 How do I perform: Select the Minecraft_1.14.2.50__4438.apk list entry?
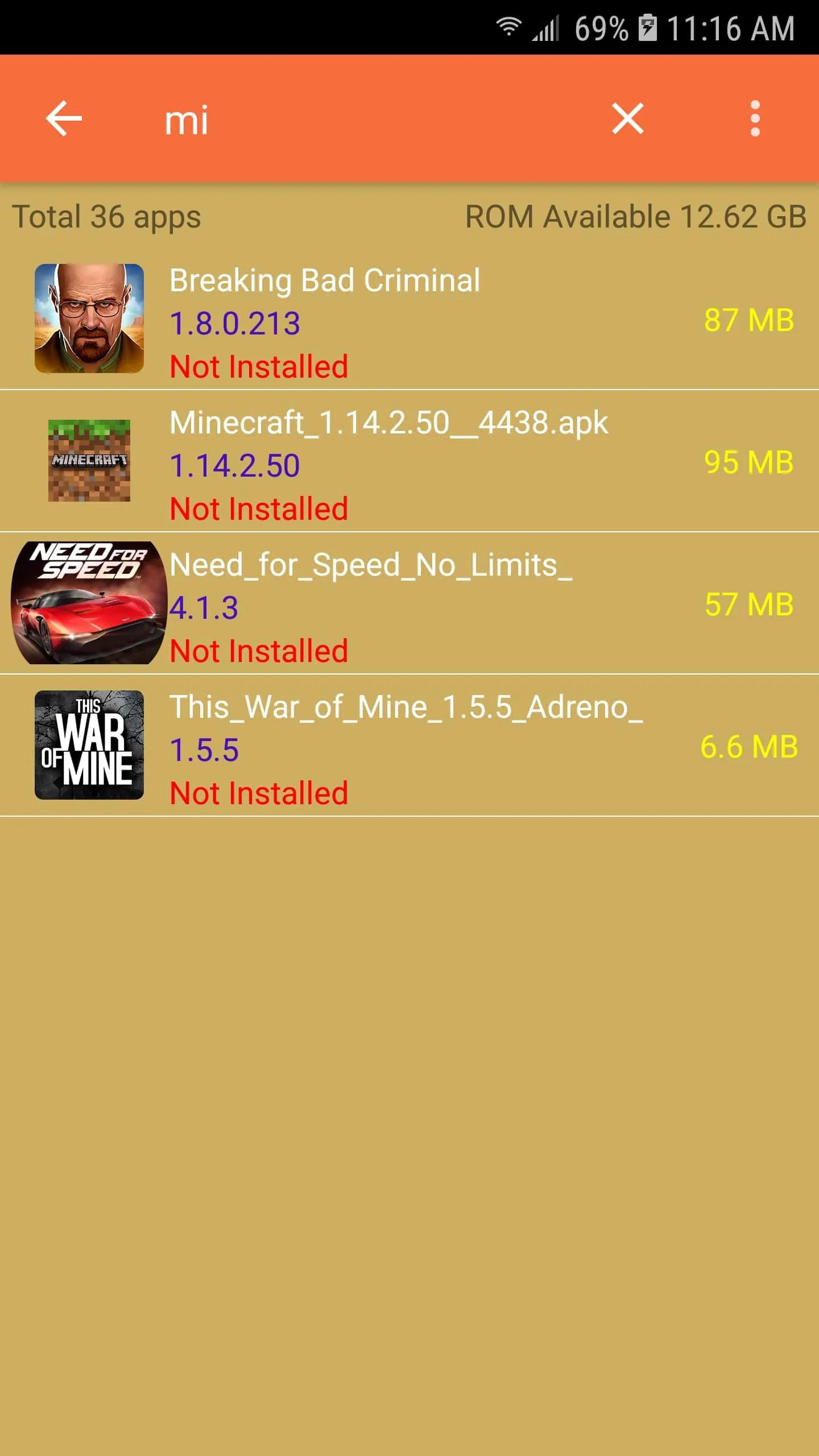[389, 422]
